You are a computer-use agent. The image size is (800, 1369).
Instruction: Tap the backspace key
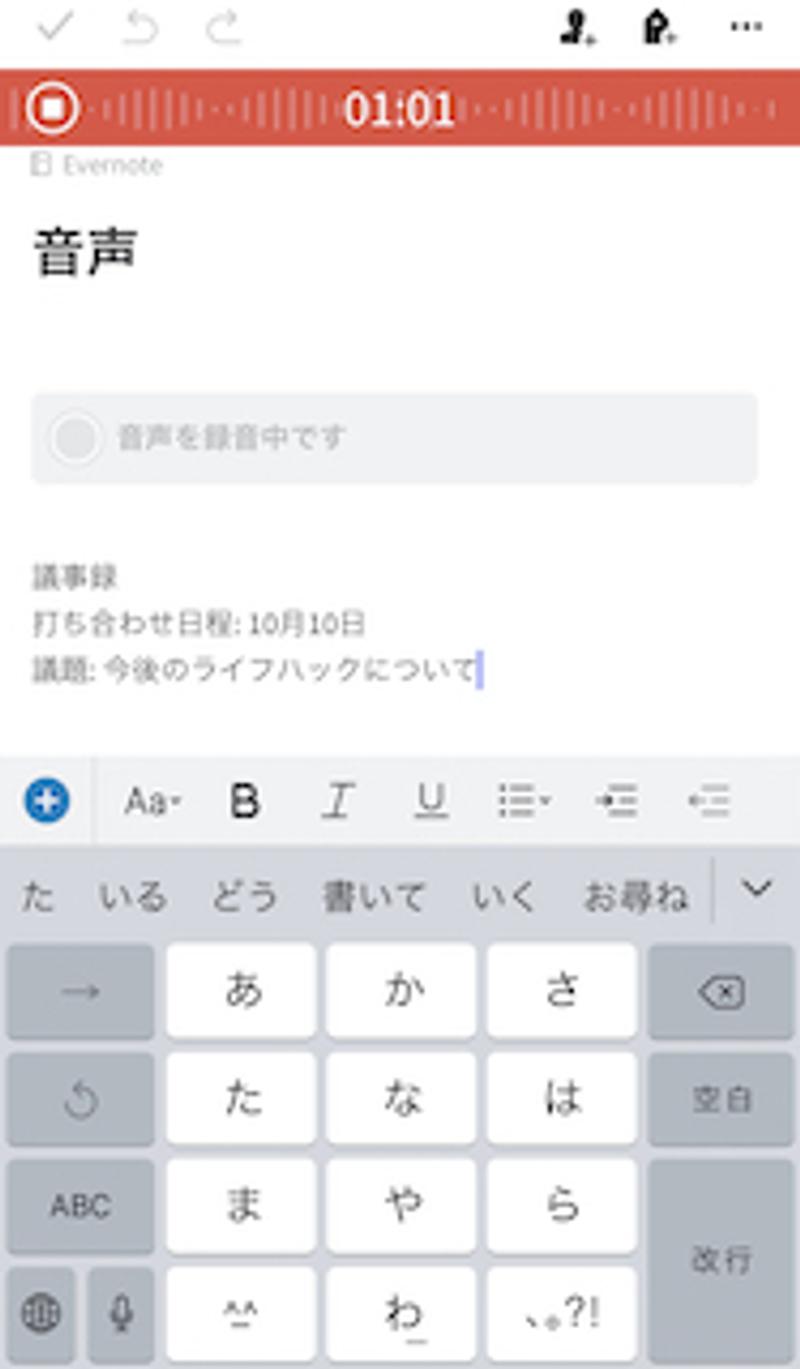pos(722,992)
